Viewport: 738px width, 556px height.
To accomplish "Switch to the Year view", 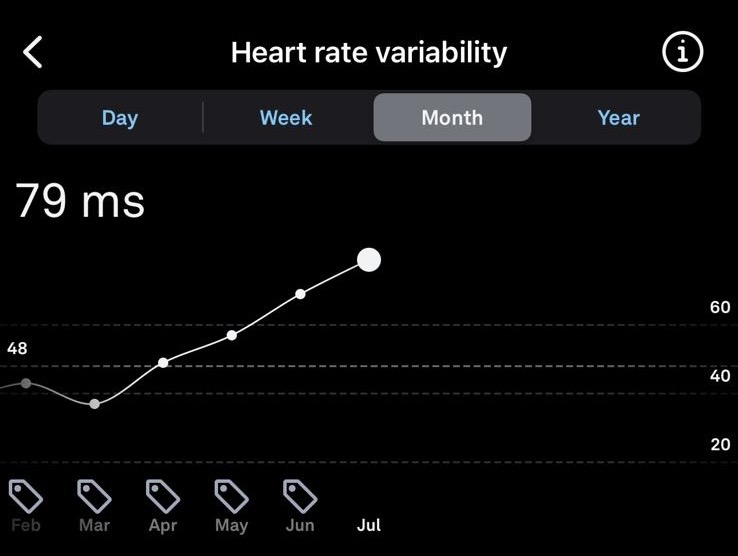I will point(618,118).
